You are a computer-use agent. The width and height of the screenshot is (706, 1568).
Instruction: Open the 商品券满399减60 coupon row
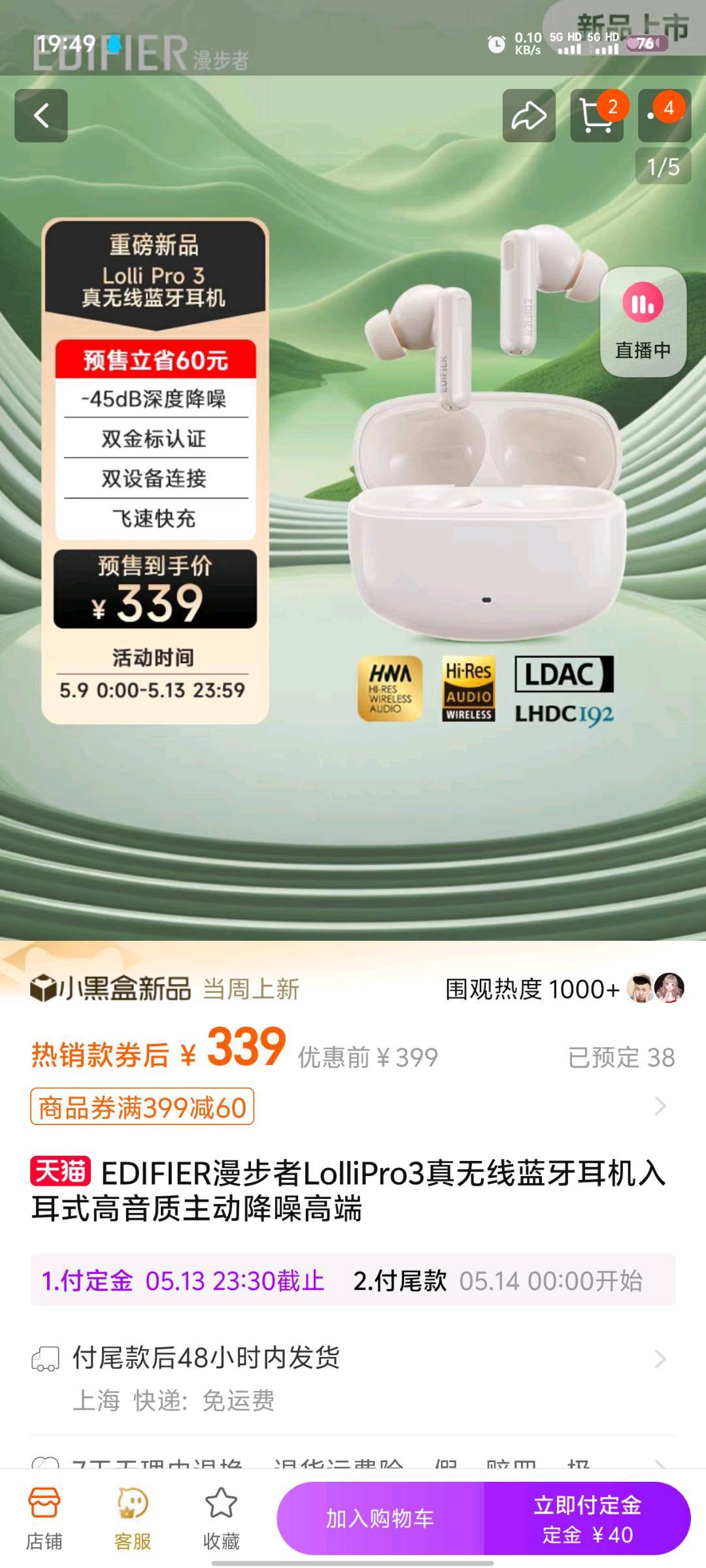(x=353, y=1106)
